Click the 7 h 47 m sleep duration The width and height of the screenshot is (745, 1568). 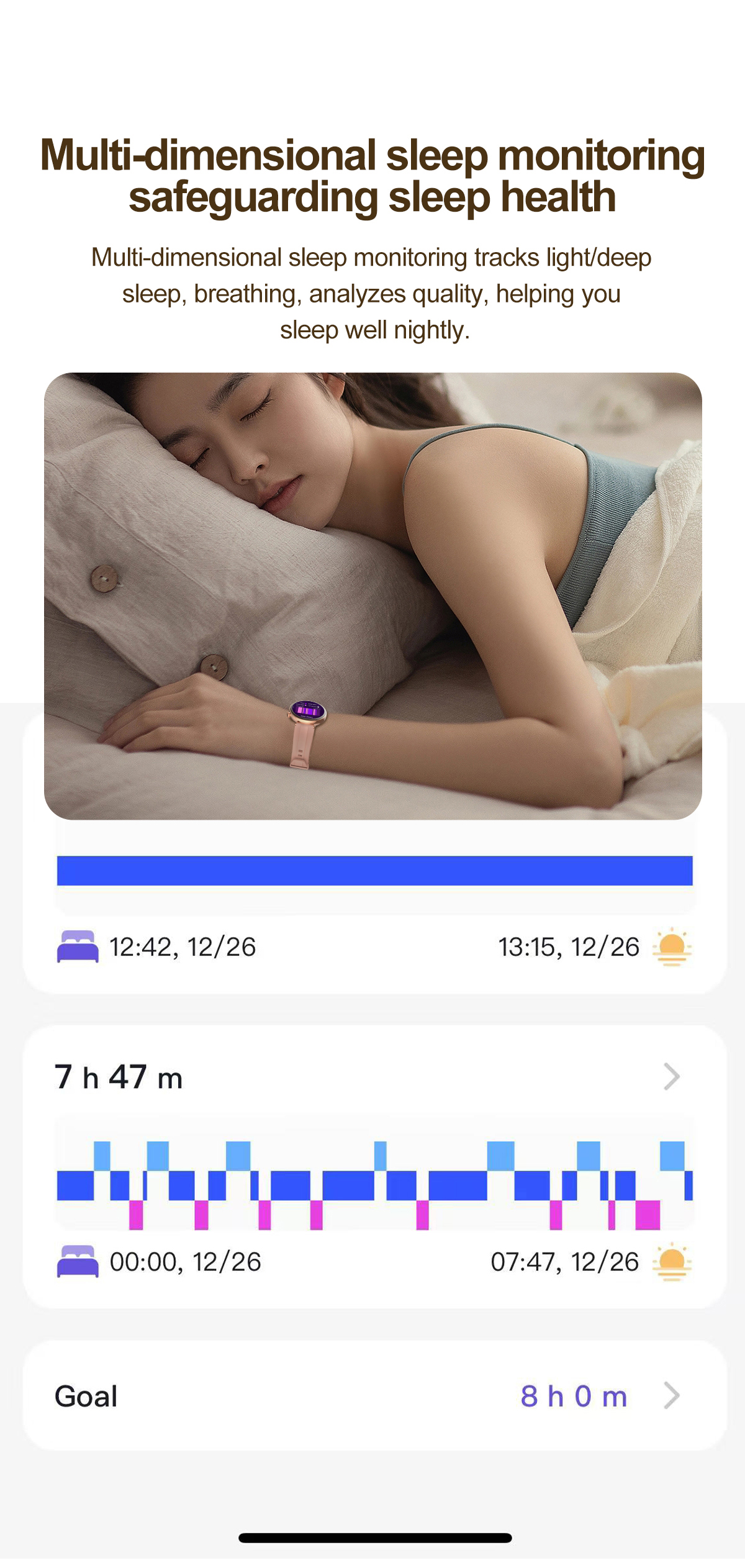tap(119, 1078)
